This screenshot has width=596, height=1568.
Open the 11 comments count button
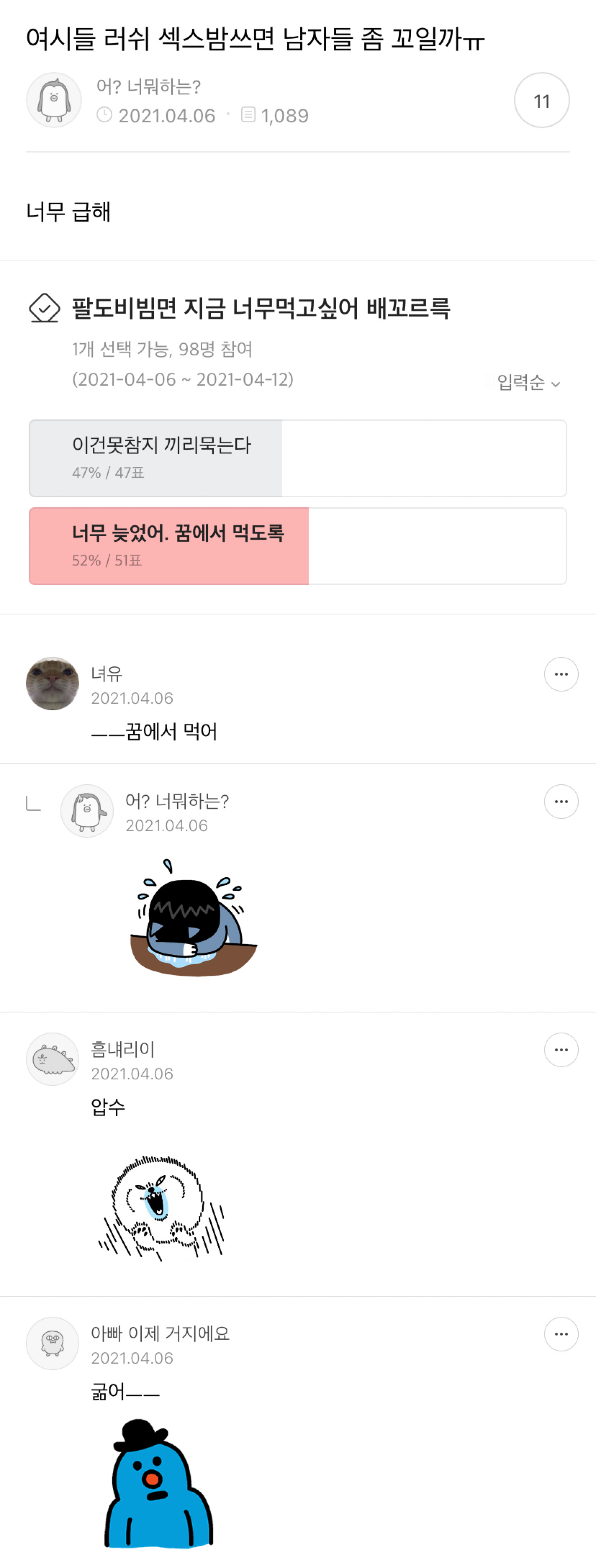541,100
